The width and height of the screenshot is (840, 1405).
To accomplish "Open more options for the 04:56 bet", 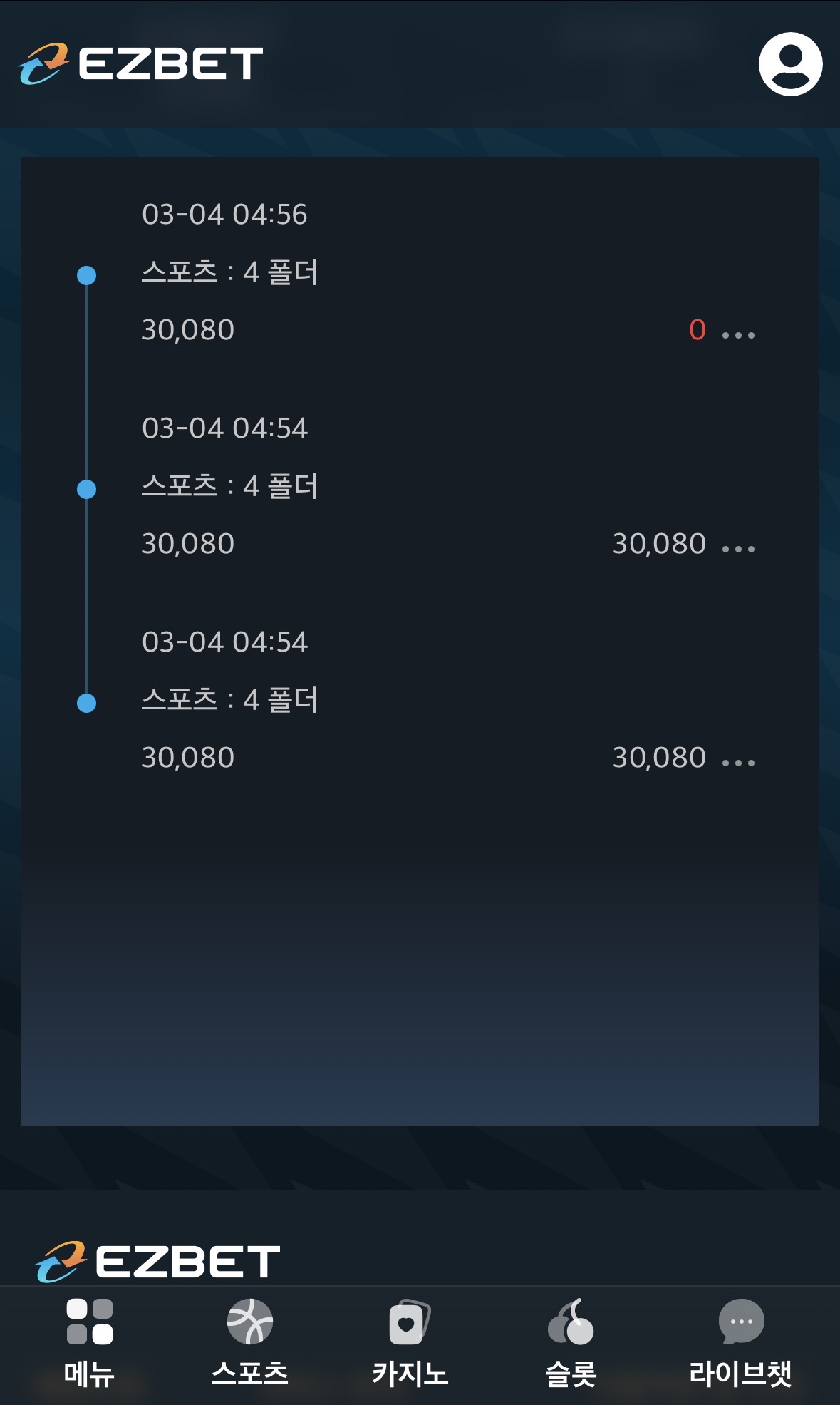I will click(x=738, y=334).
